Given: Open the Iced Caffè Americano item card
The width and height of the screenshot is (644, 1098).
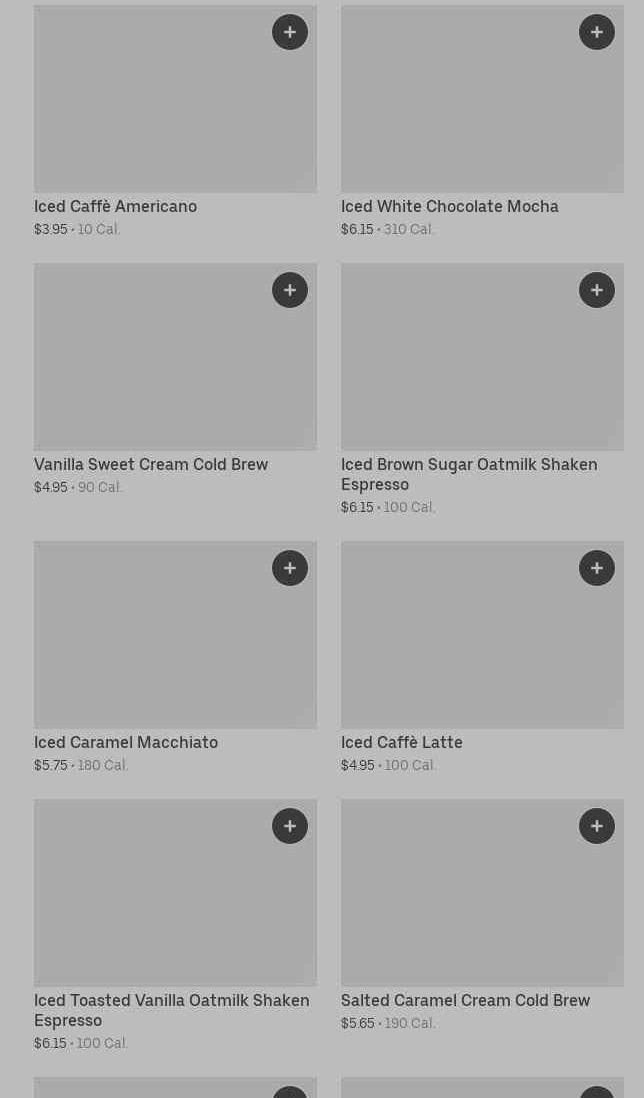Looking at the screenshot, I should pos(175,122).
